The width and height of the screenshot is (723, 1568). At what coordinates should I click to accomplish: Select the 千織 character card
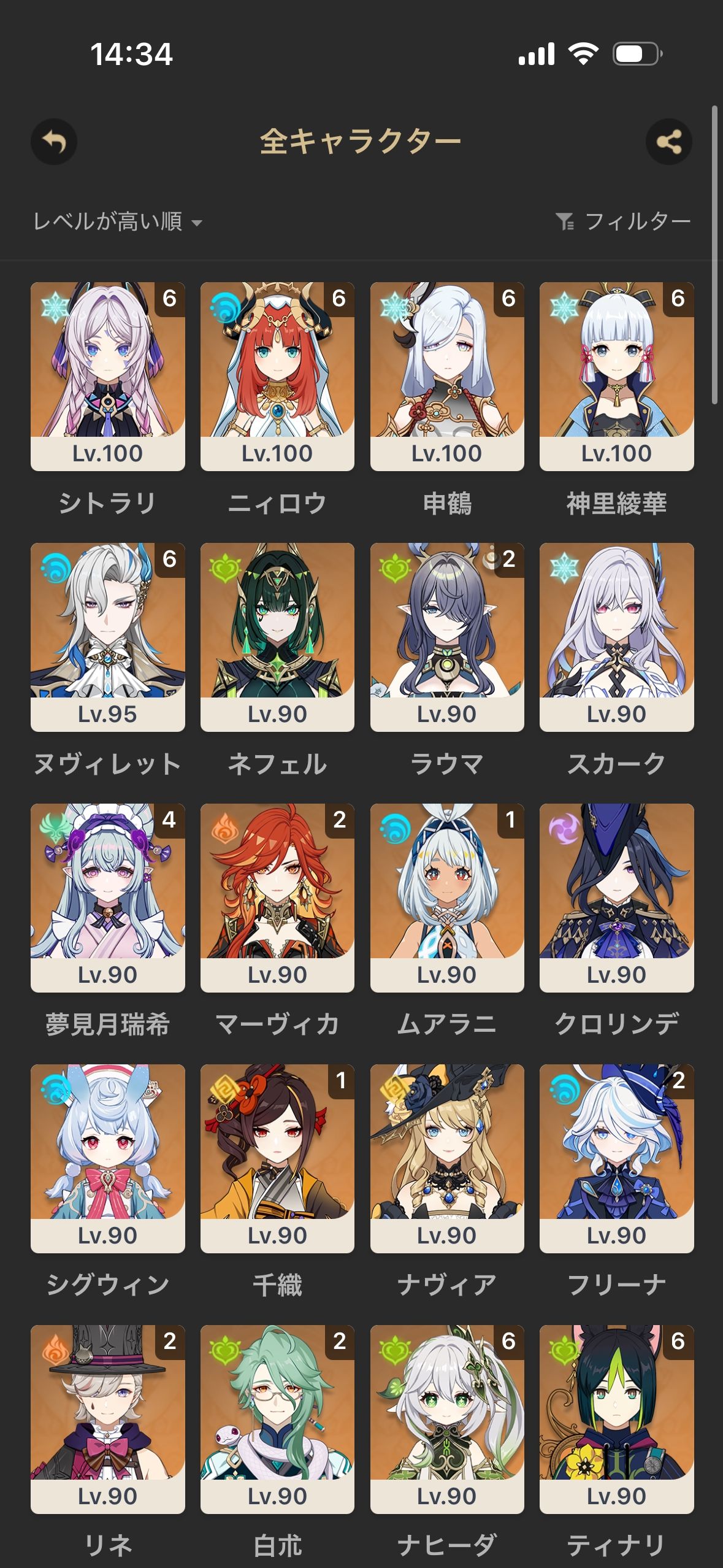pyautogui.click(x=277, y=1158)
